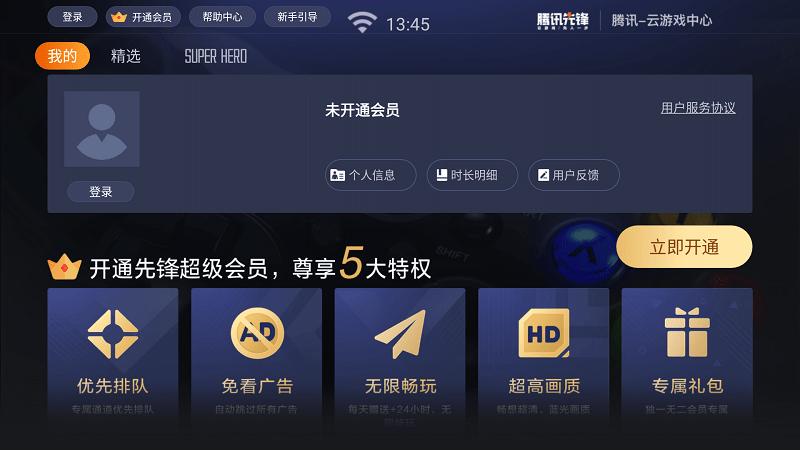800x450 pixels.
Task: Tap the 立即开通 button
Action: [684, 247]
